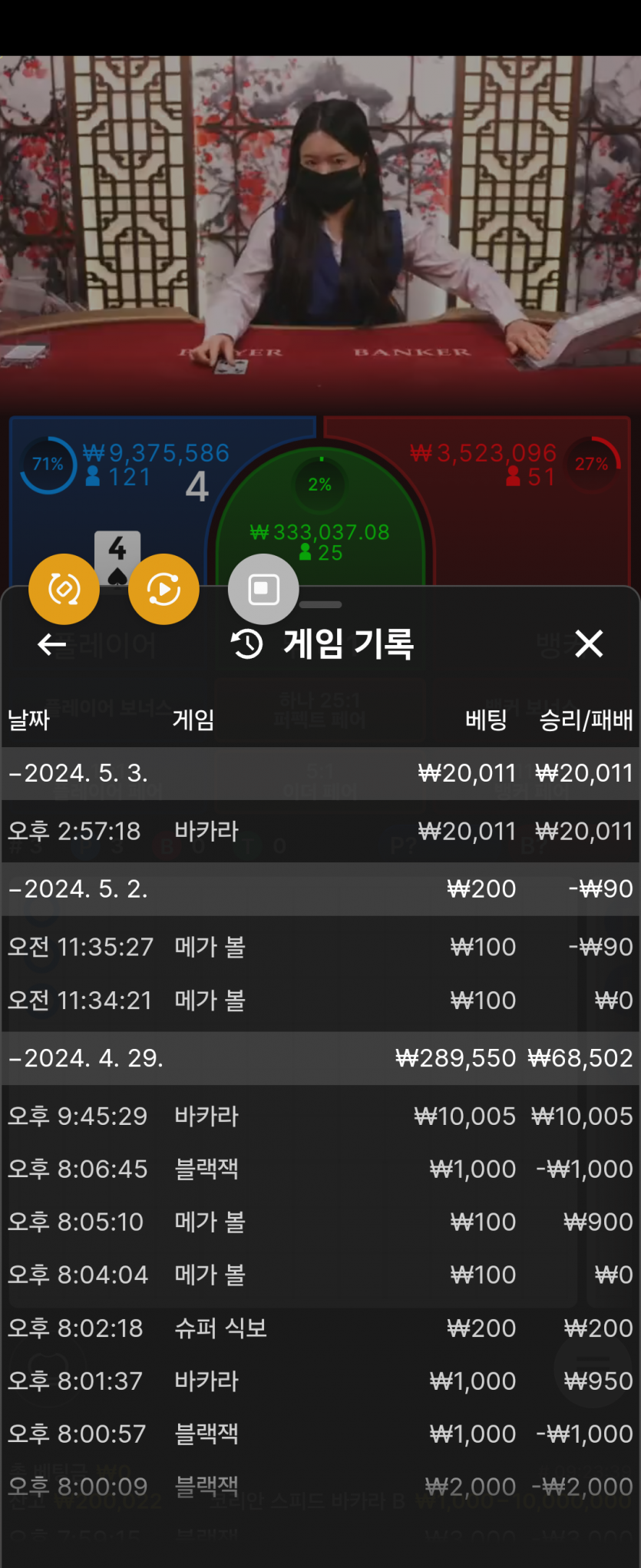
Task: Tap the orange rotate-screen button
Action: tap(64, 589)
